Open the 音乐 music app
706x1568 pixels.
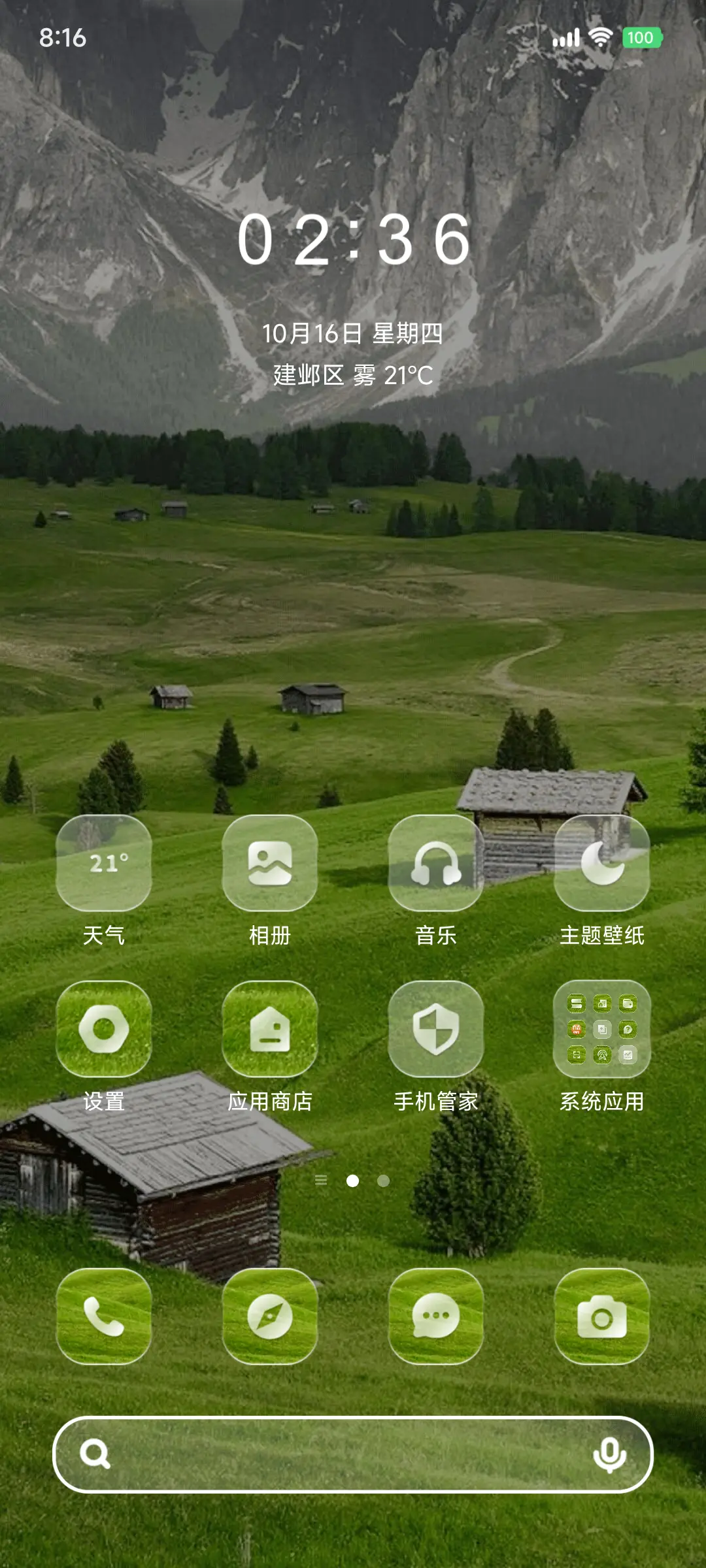[436, 875]
